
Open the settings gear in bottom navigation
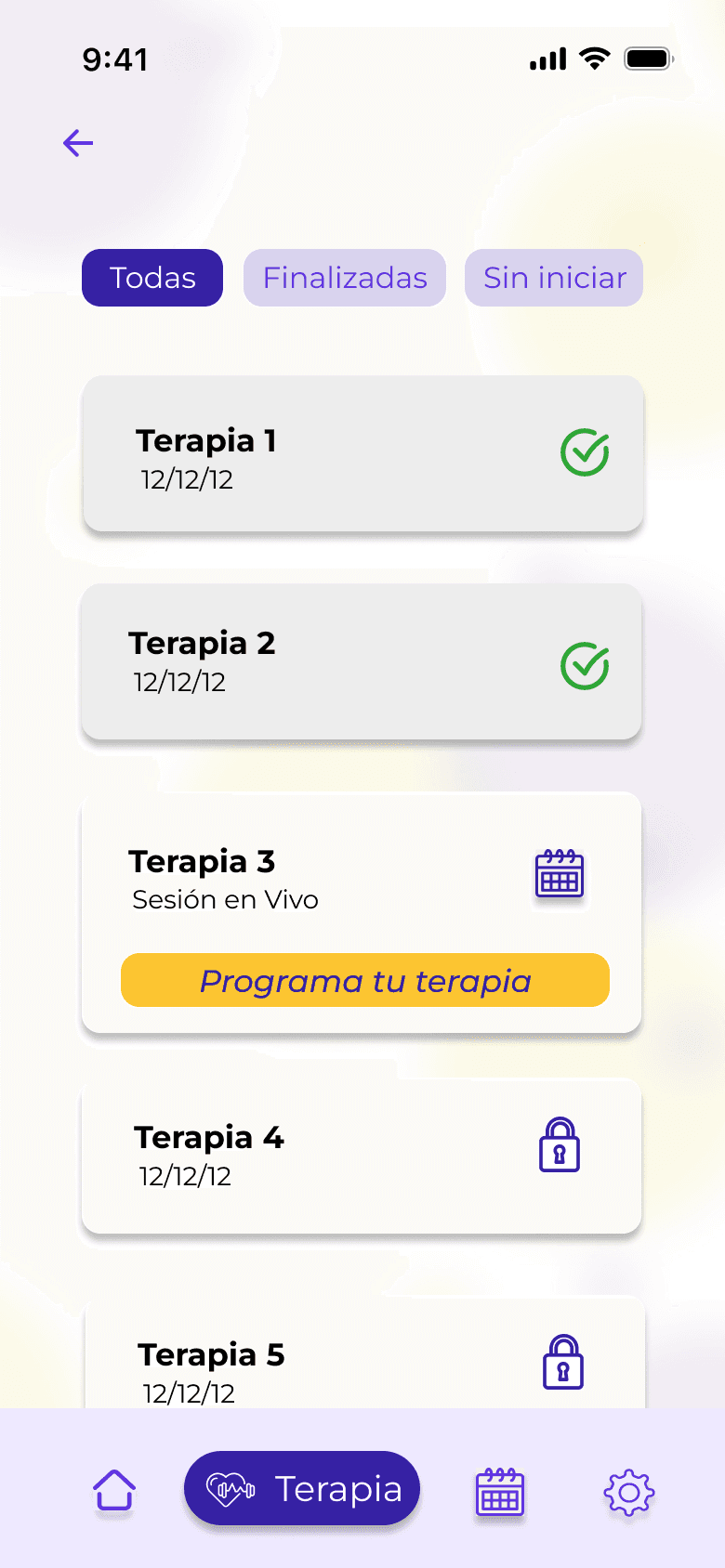click(x=628, y=1487)
